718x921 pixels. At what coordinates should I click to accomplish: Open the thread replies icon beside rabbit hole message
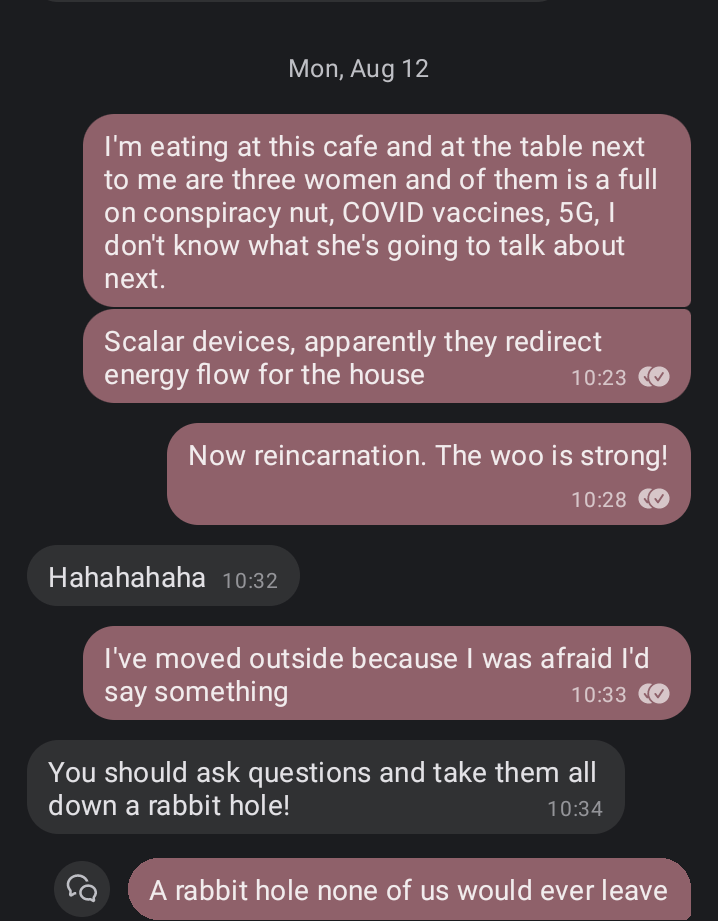(x=82, y=888)
